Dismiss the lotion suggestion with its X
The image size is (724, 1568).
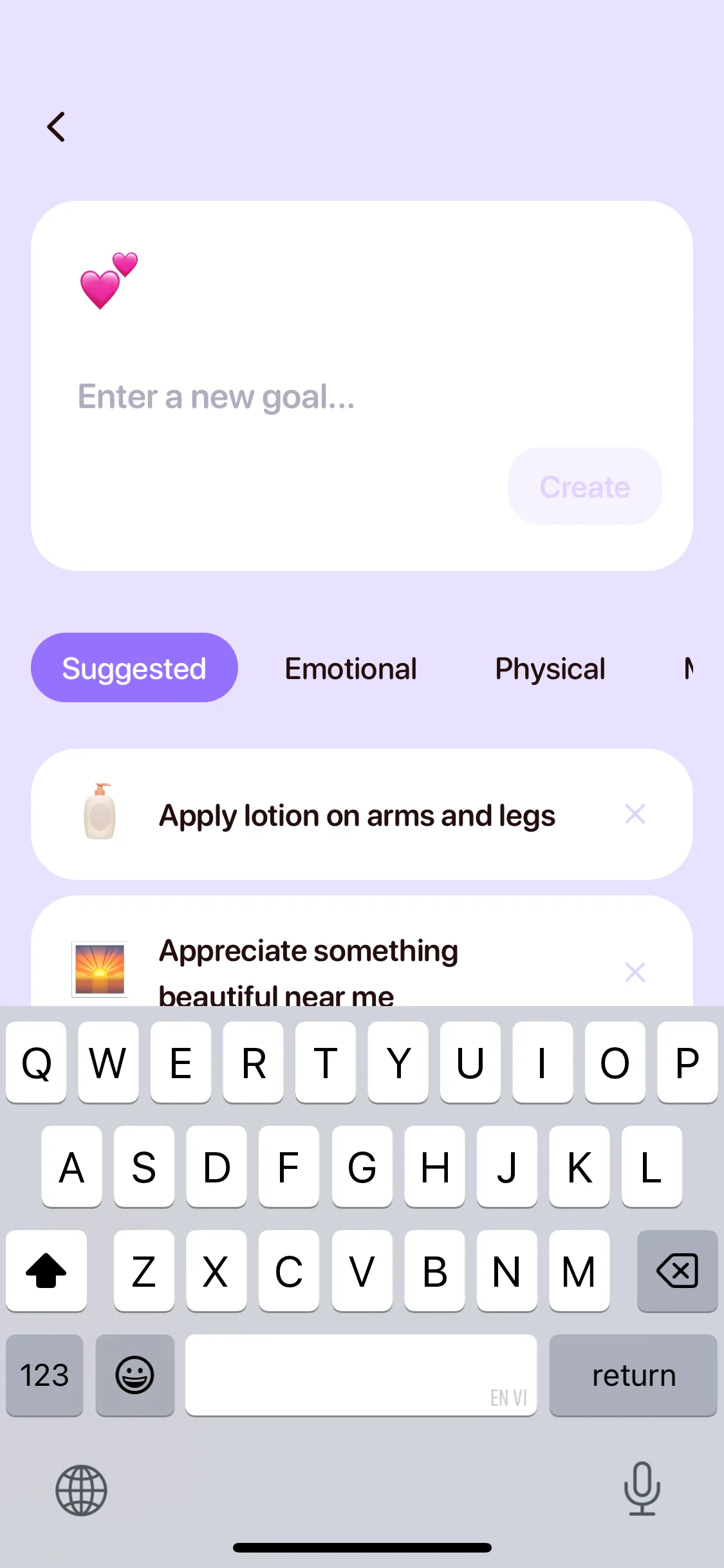[635, 814]
